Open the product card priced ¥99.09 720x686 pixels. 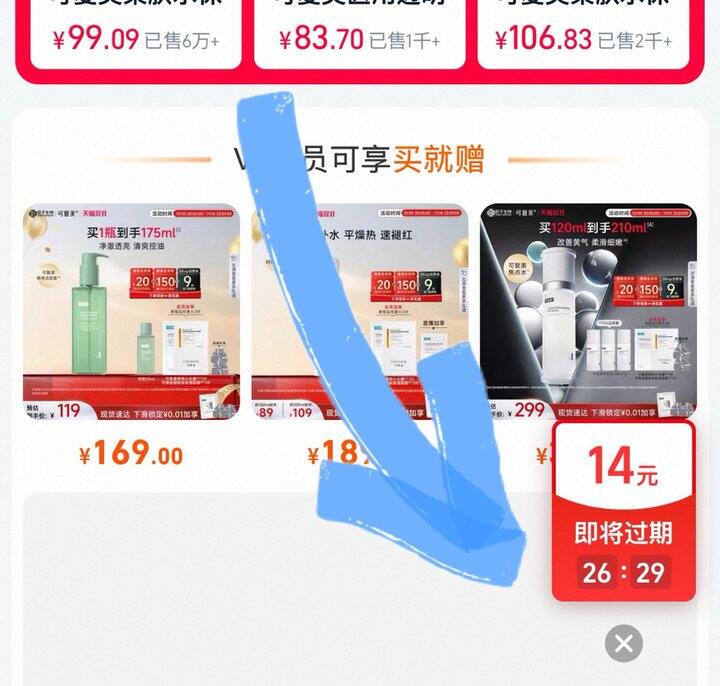coord(136,34)
